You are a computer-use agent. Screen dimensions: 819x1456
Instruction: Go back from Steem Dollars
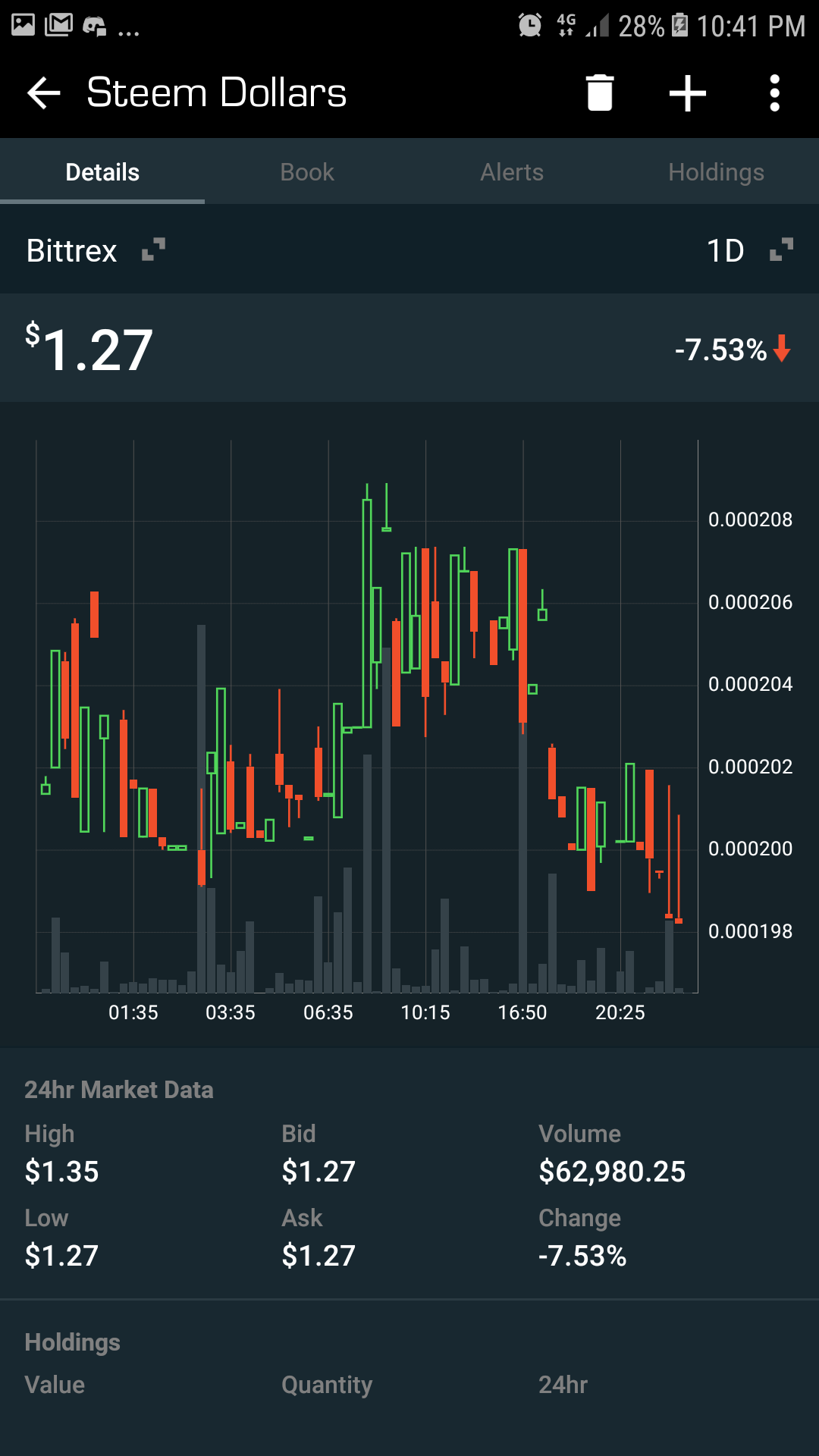(43, 93)
